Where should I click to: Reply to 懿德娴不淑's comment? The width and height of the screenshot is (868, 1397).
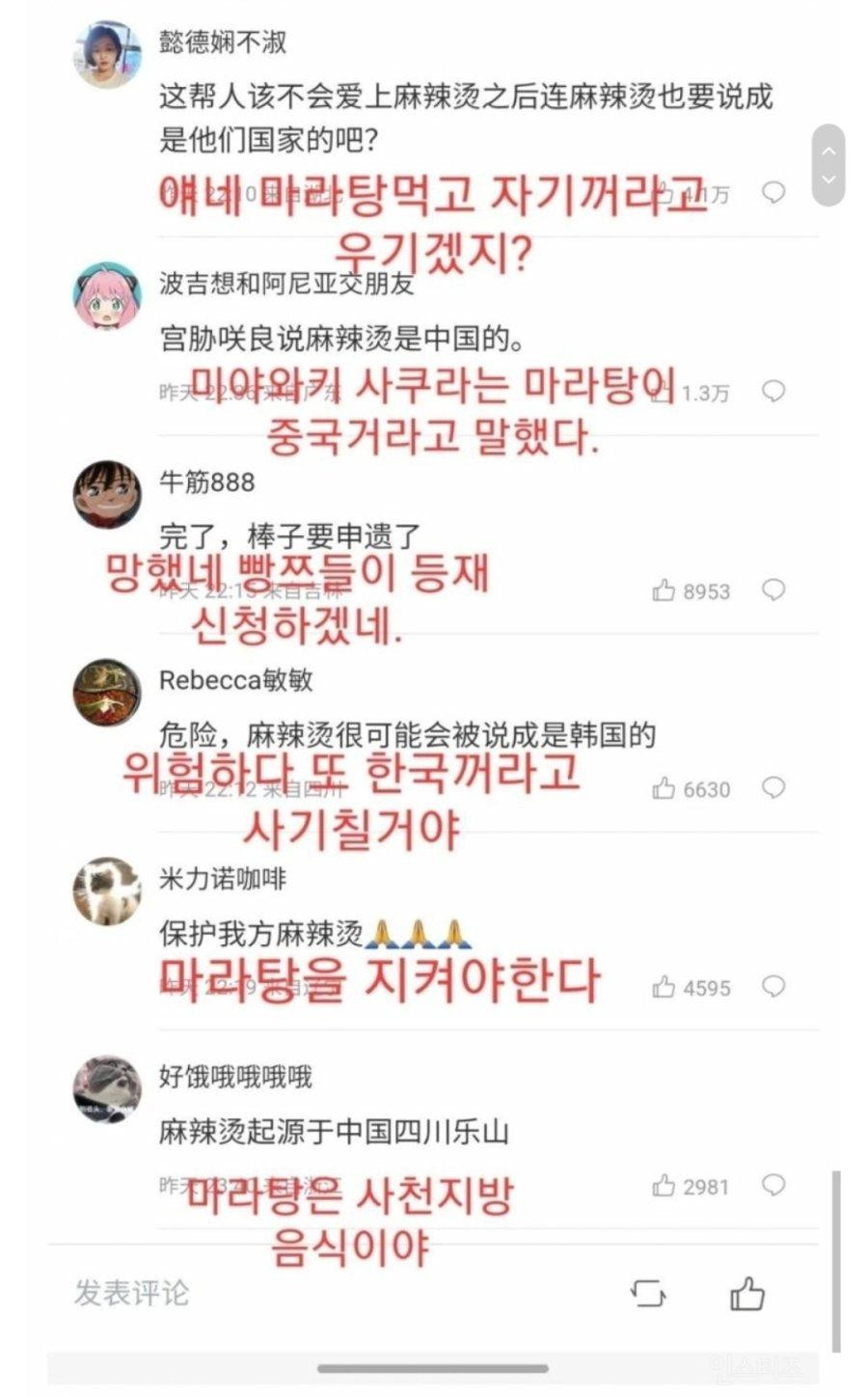tap(773, 193)
